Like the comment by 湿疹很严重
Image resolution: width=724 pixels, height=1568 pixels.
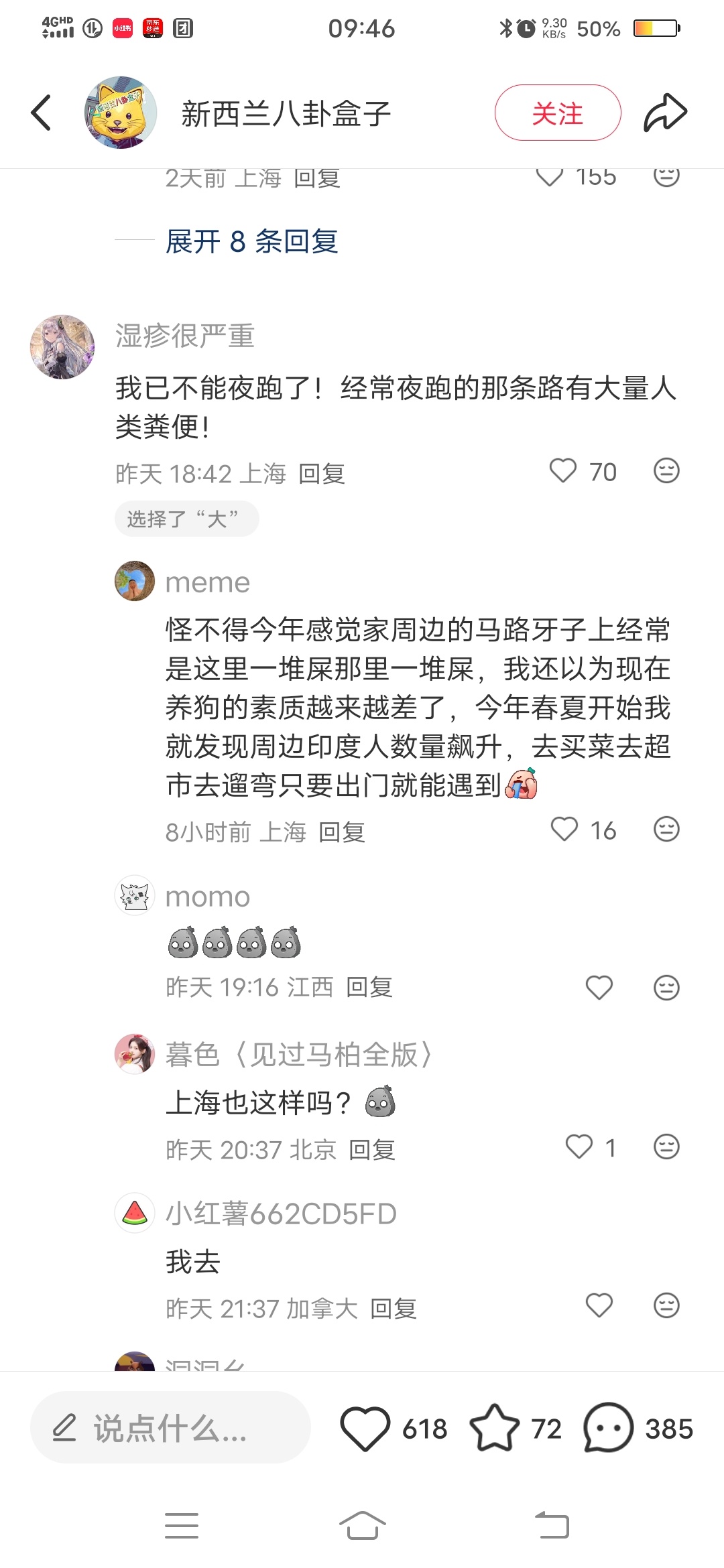[x=563, y=471]
